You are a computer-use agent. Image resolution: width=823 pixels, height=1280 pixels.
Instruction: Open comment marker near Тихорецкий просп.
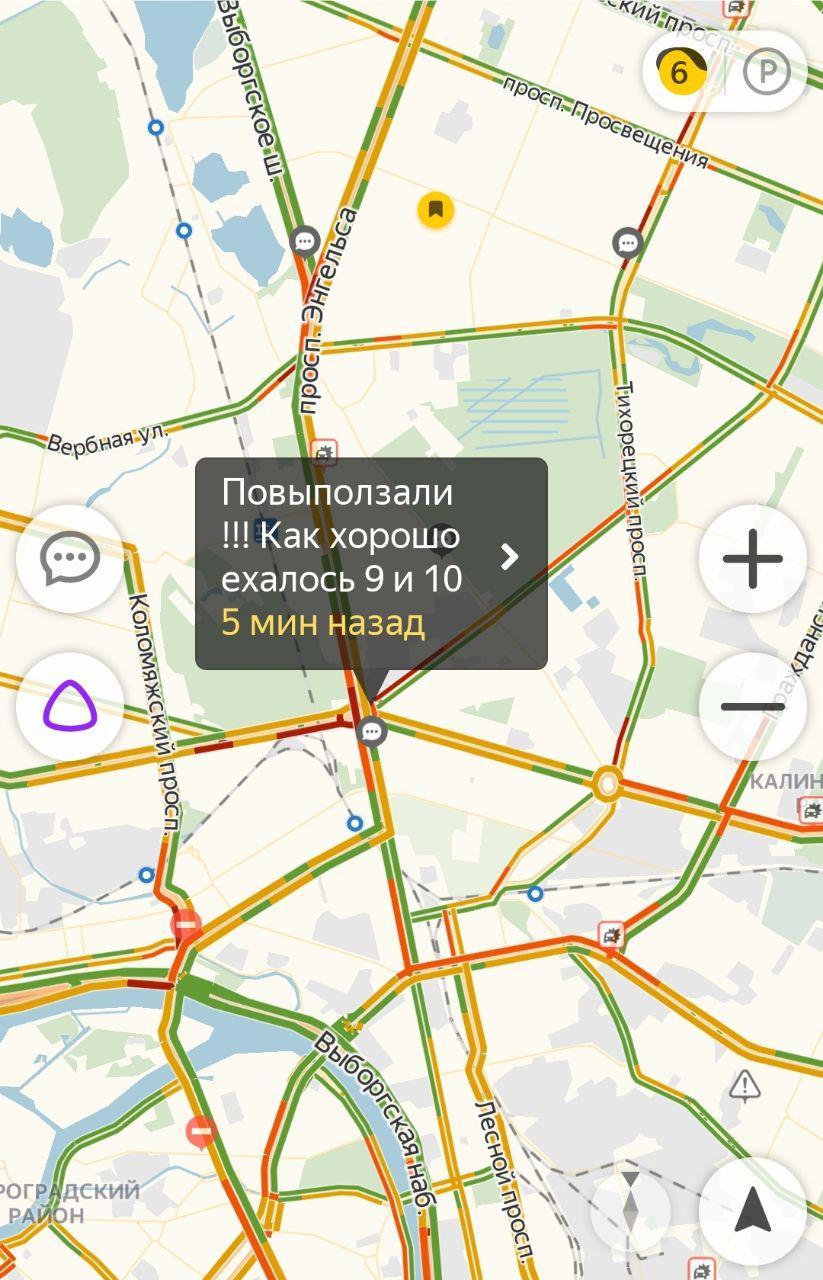pos(627,242)
